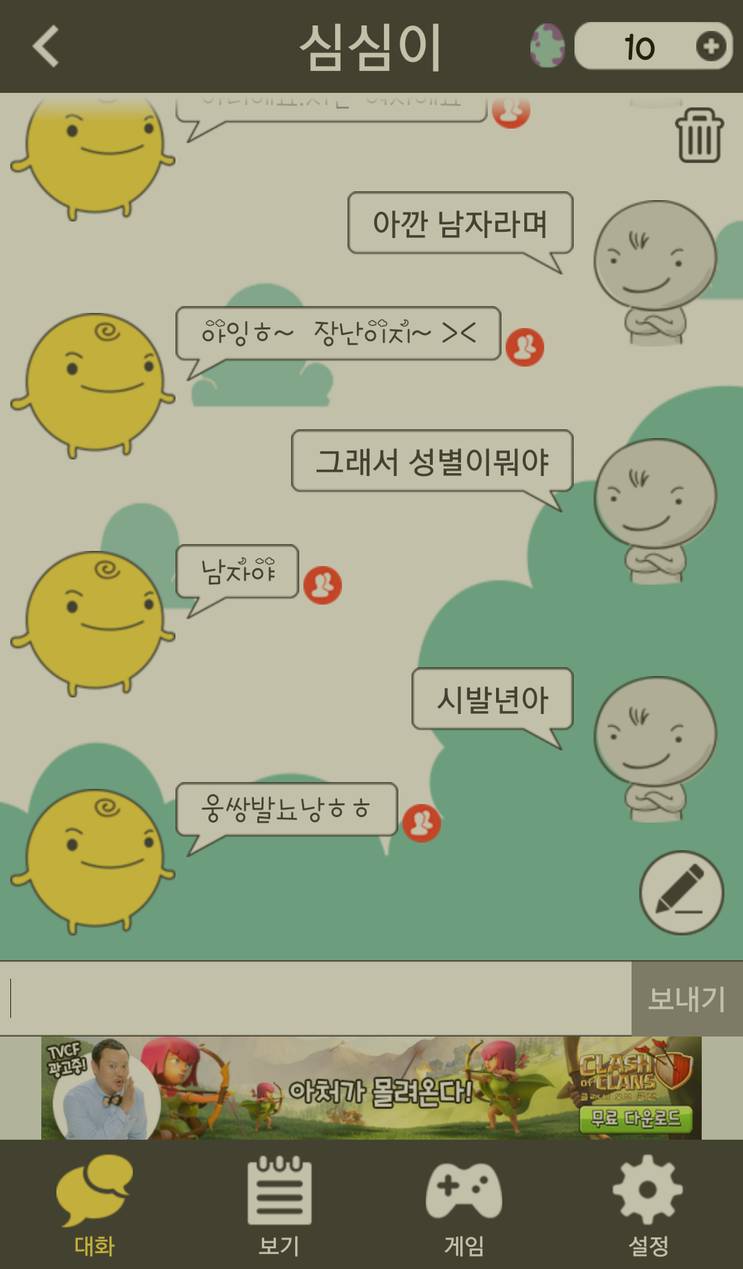
Task: Focus the message input field
Action: point(315,998)
